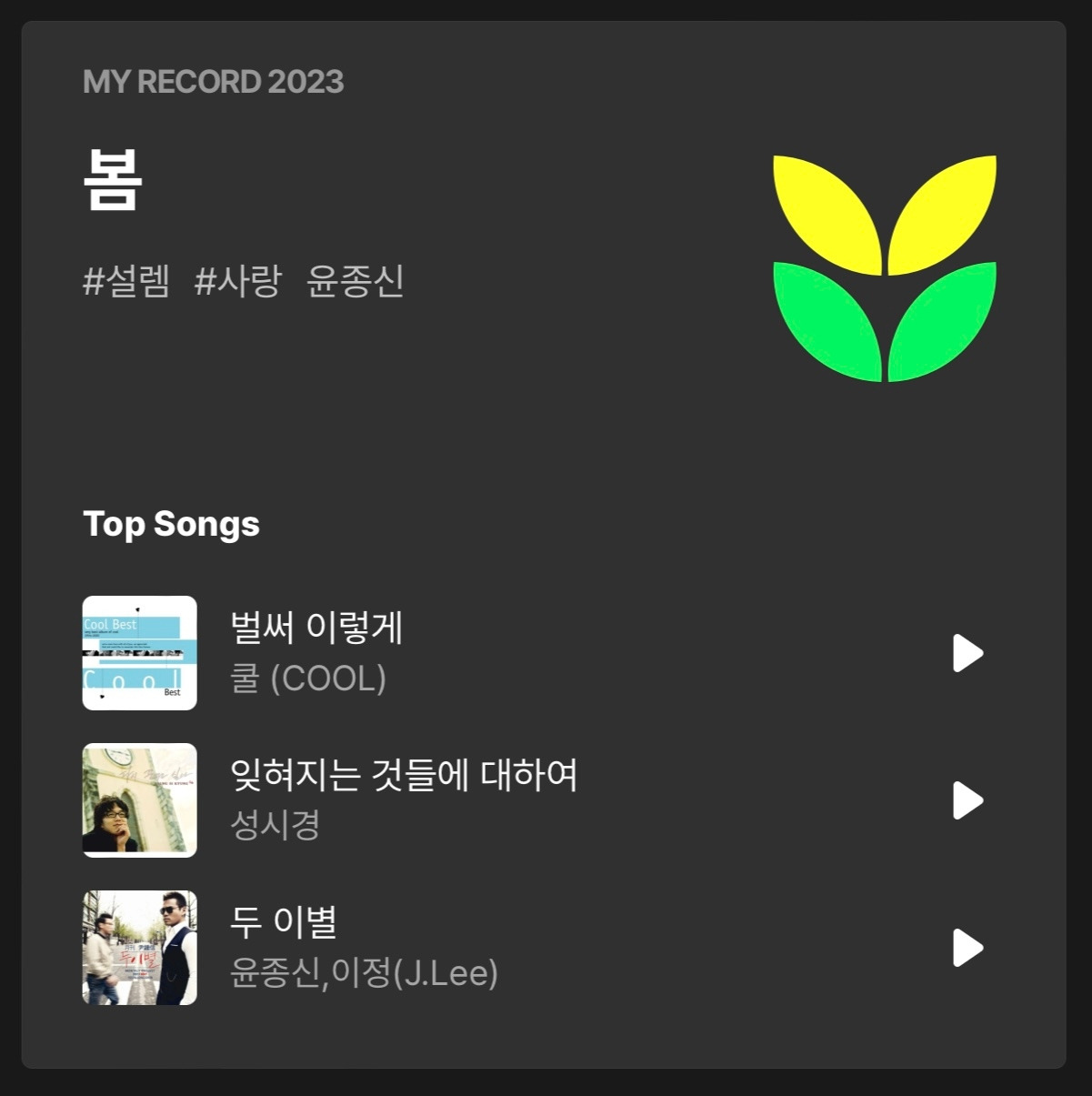Play 잊혀지는 것들에 대하여 by 성시경
This screenshot has height=1096, width=1092.
tap(967, 800)
